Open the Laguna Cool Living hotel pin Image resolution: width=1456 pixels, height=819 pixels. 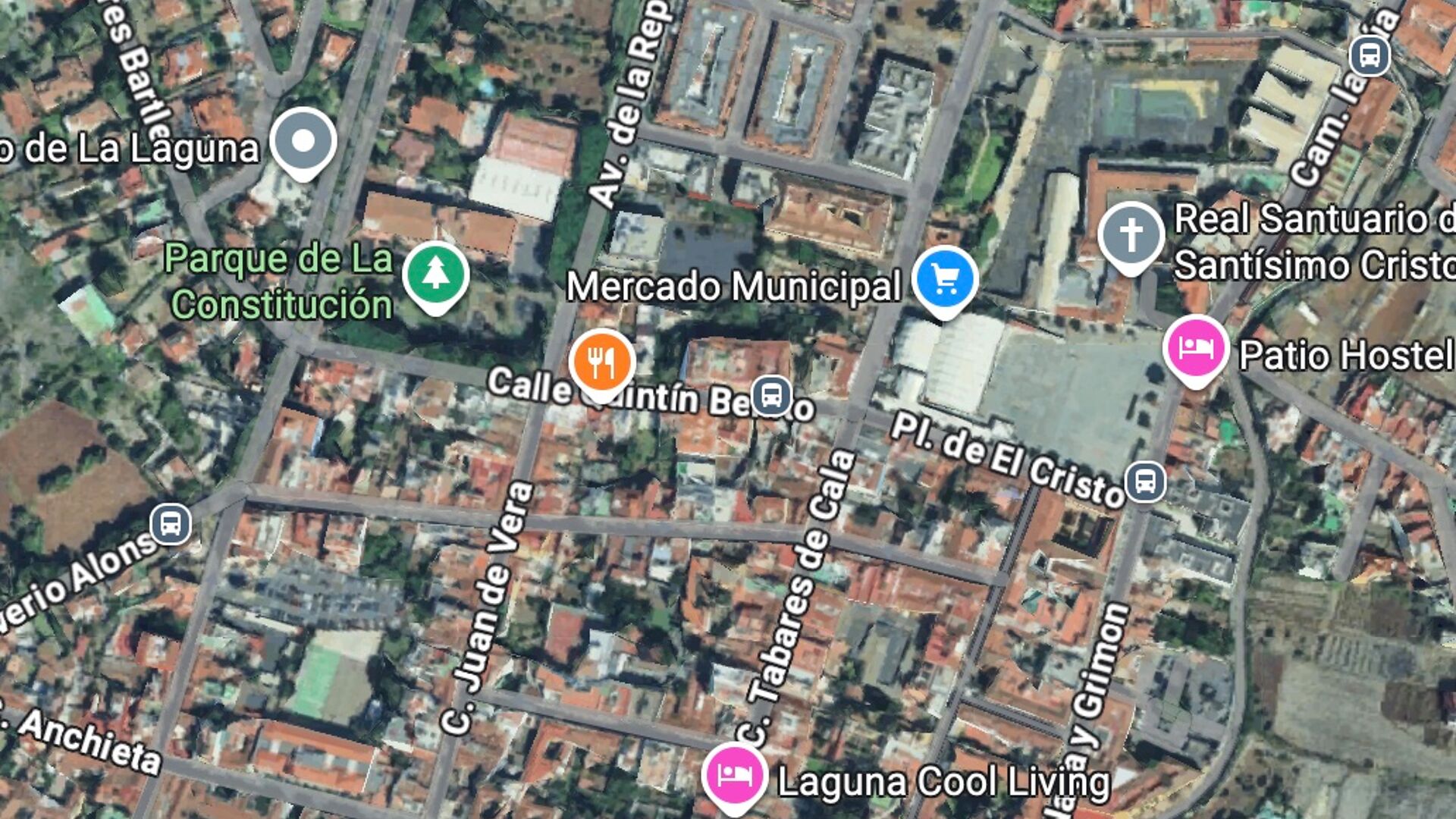tap(733, 775)
